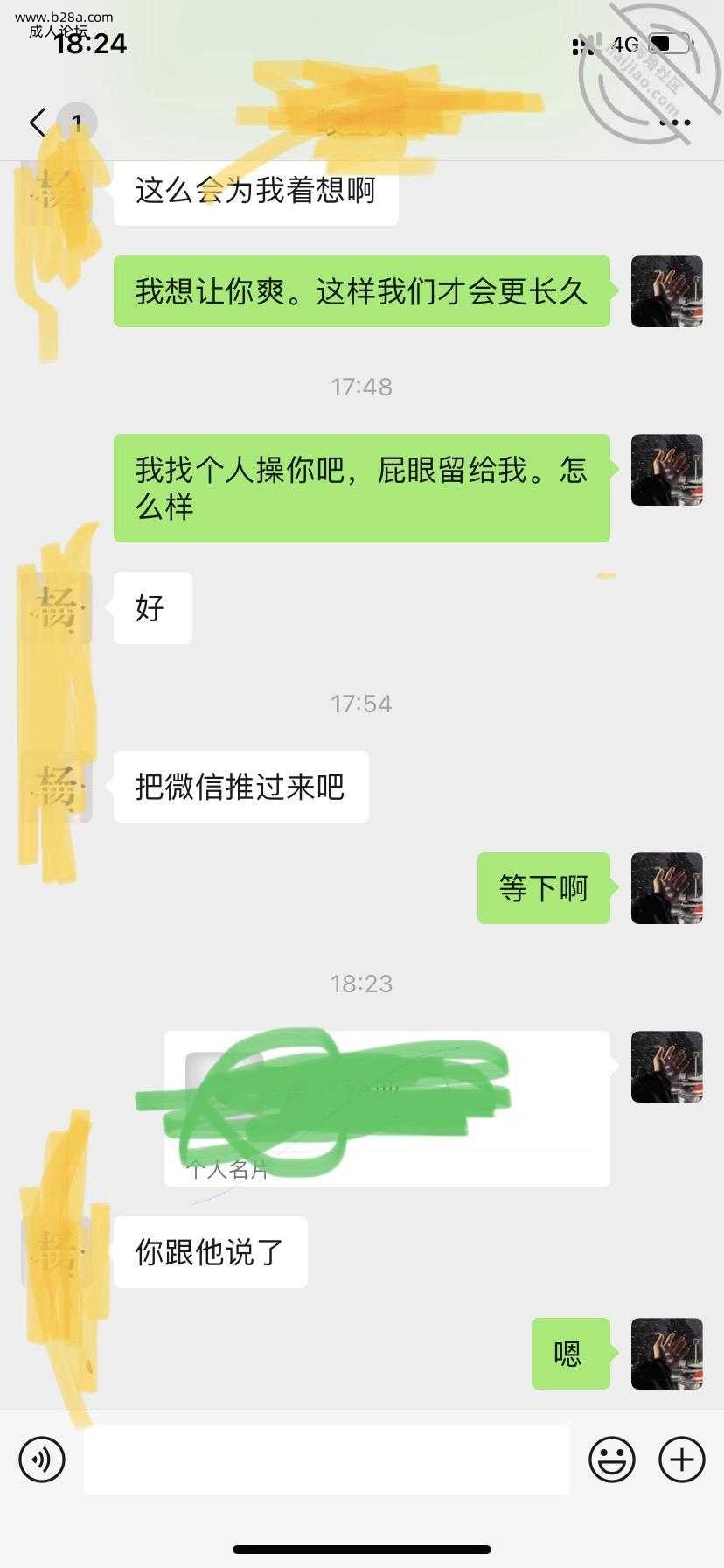Go back to the chat list
Viewport: 724px width, 1568px height.
38,122
